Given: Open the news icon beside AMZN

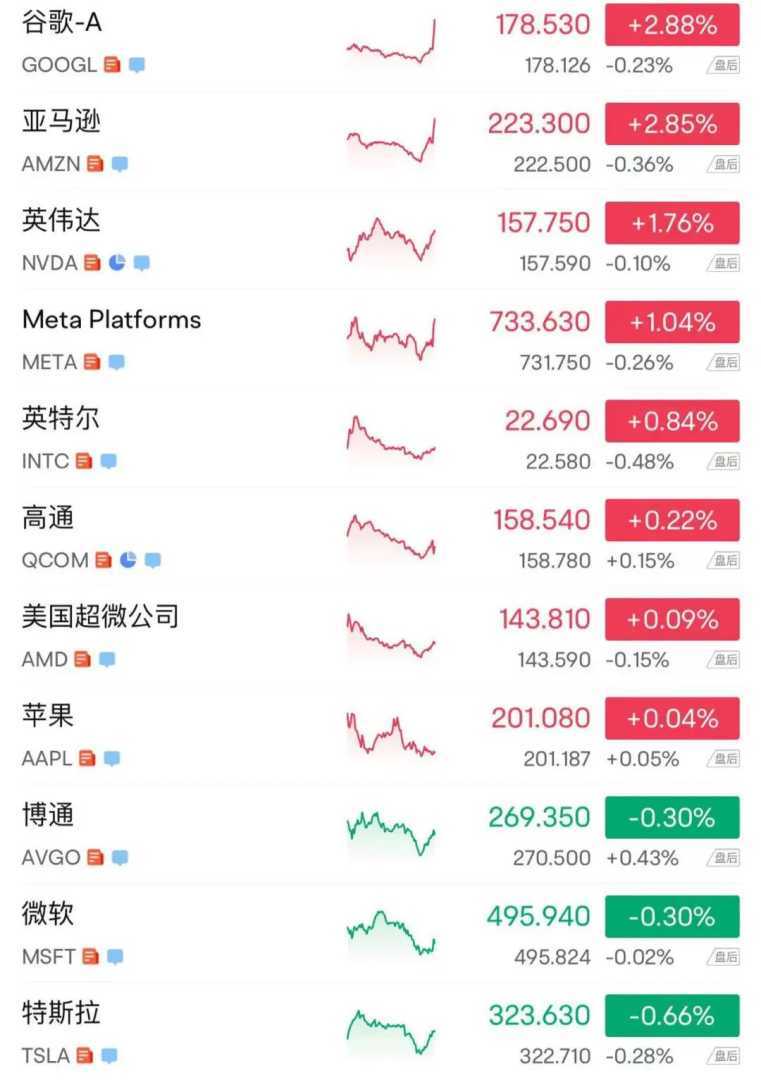Looking at the screenshot, I should (95, 164).
